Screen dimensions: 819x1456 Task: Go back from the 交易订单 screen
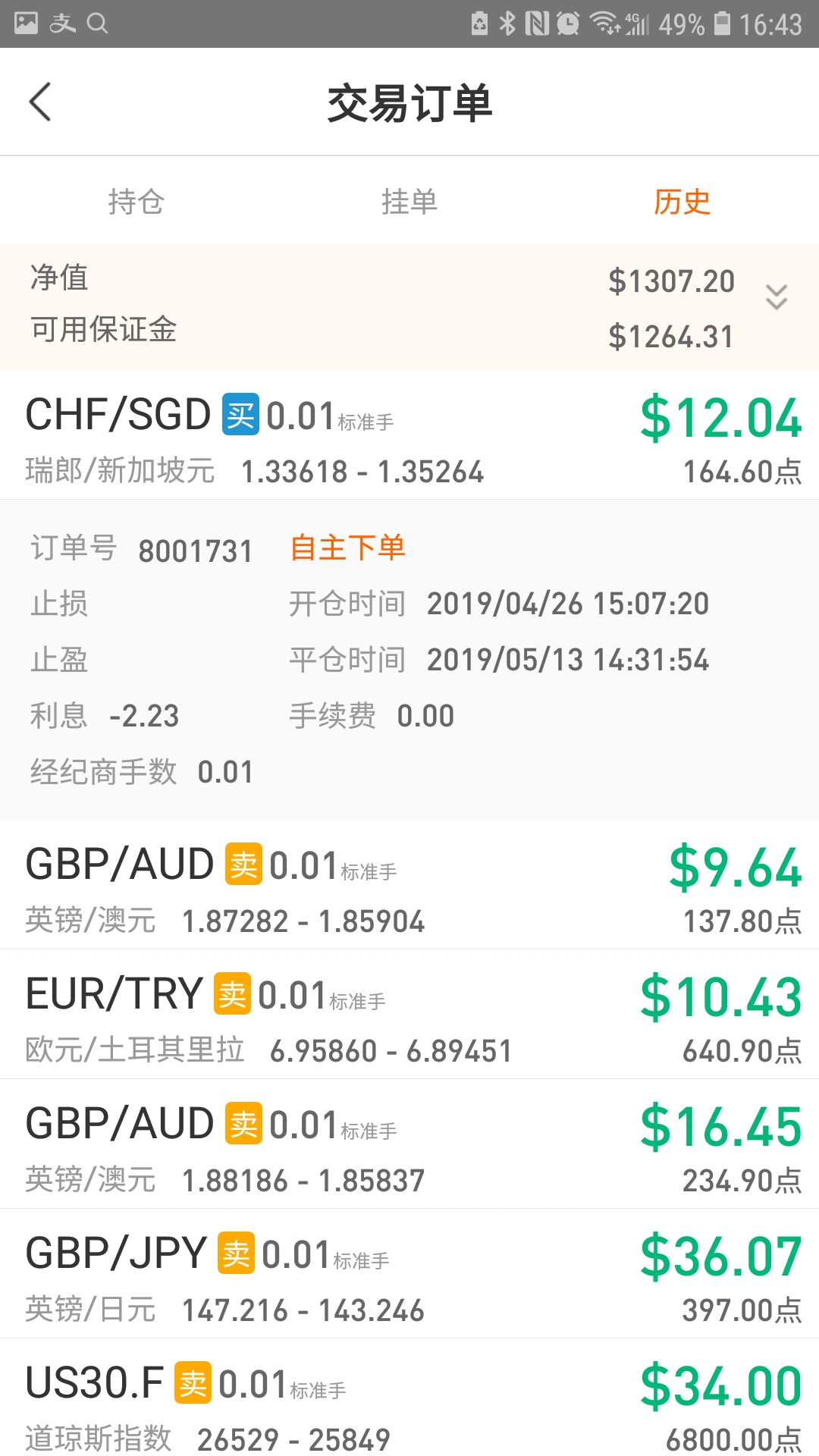pyautogui.click(x=40, y=102)
